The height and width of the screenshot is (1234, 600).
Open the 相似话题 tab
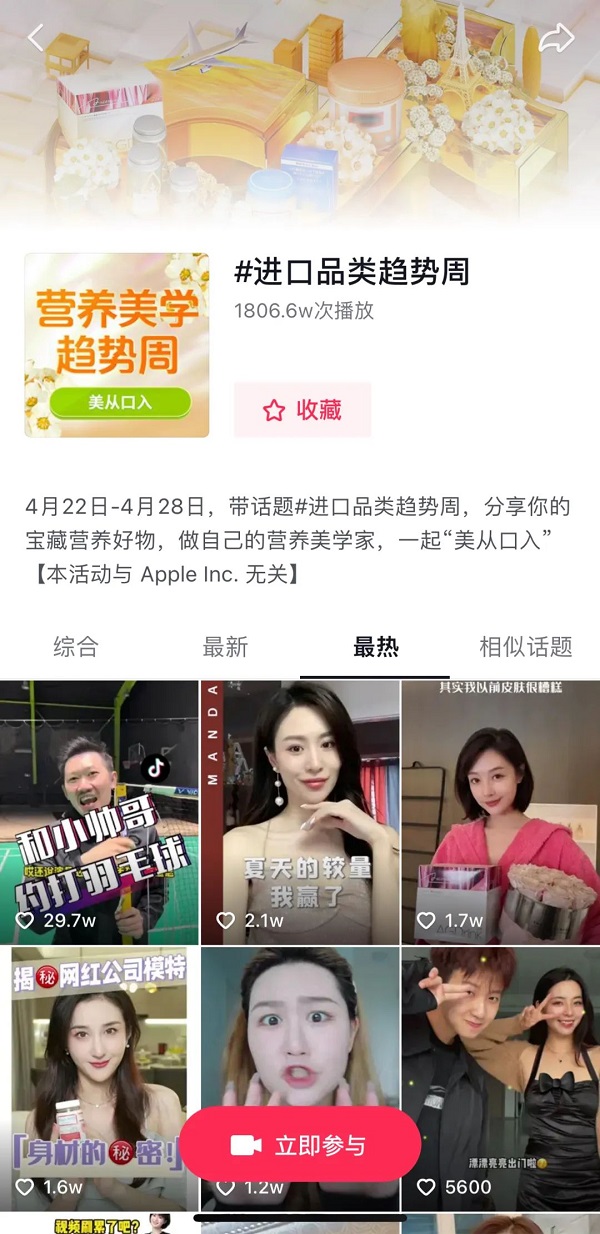pos(525,647)
